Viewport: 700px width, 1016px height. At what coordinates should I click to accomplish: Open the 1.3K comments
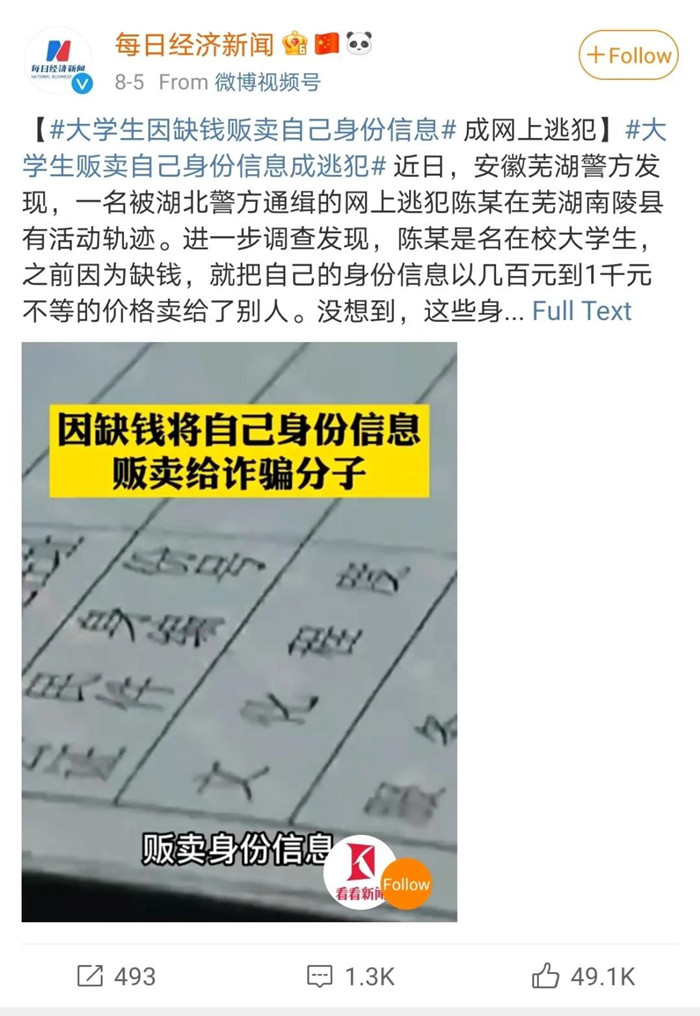pyautogui.click(x=349, y=976)
